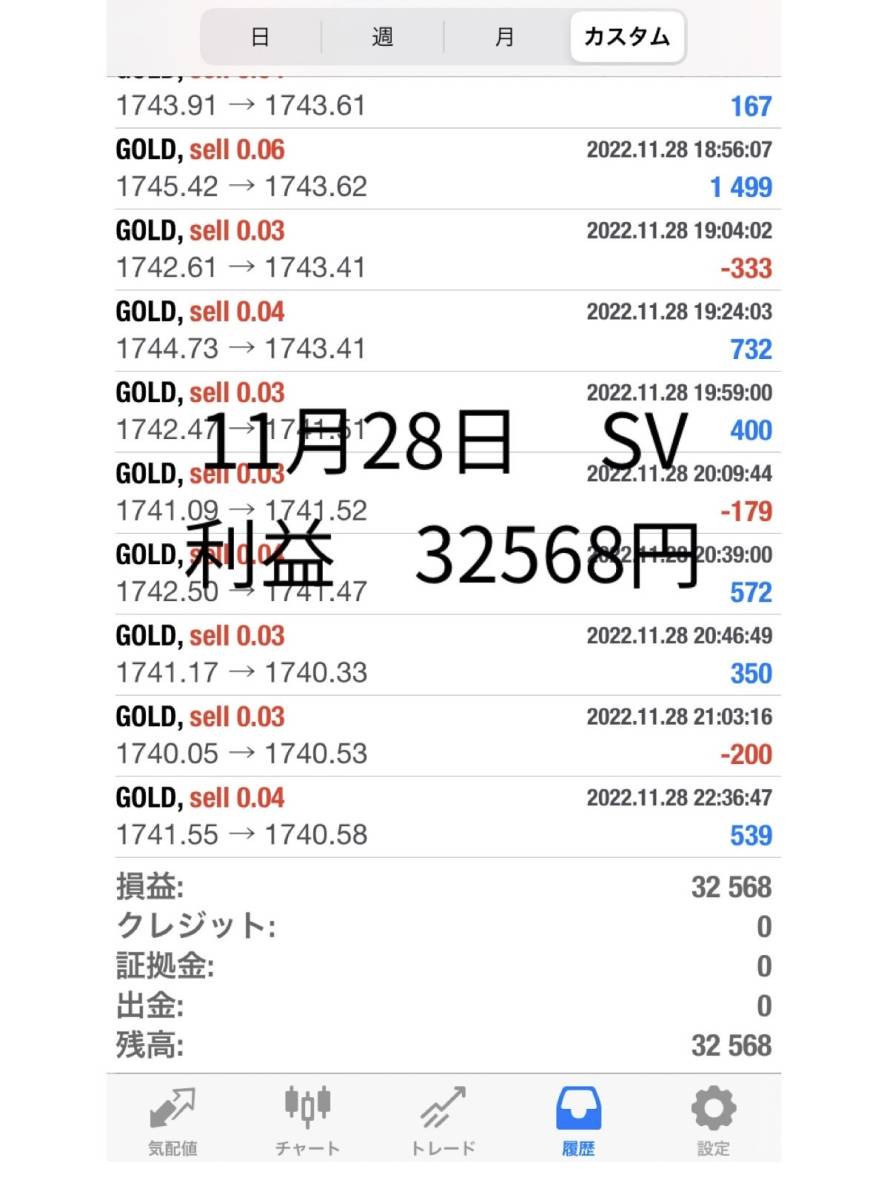This screenshot has width=887, height=1200.
Task: Tap the candlestick chart icon above チャート label
Action: tap(307, 1105)
